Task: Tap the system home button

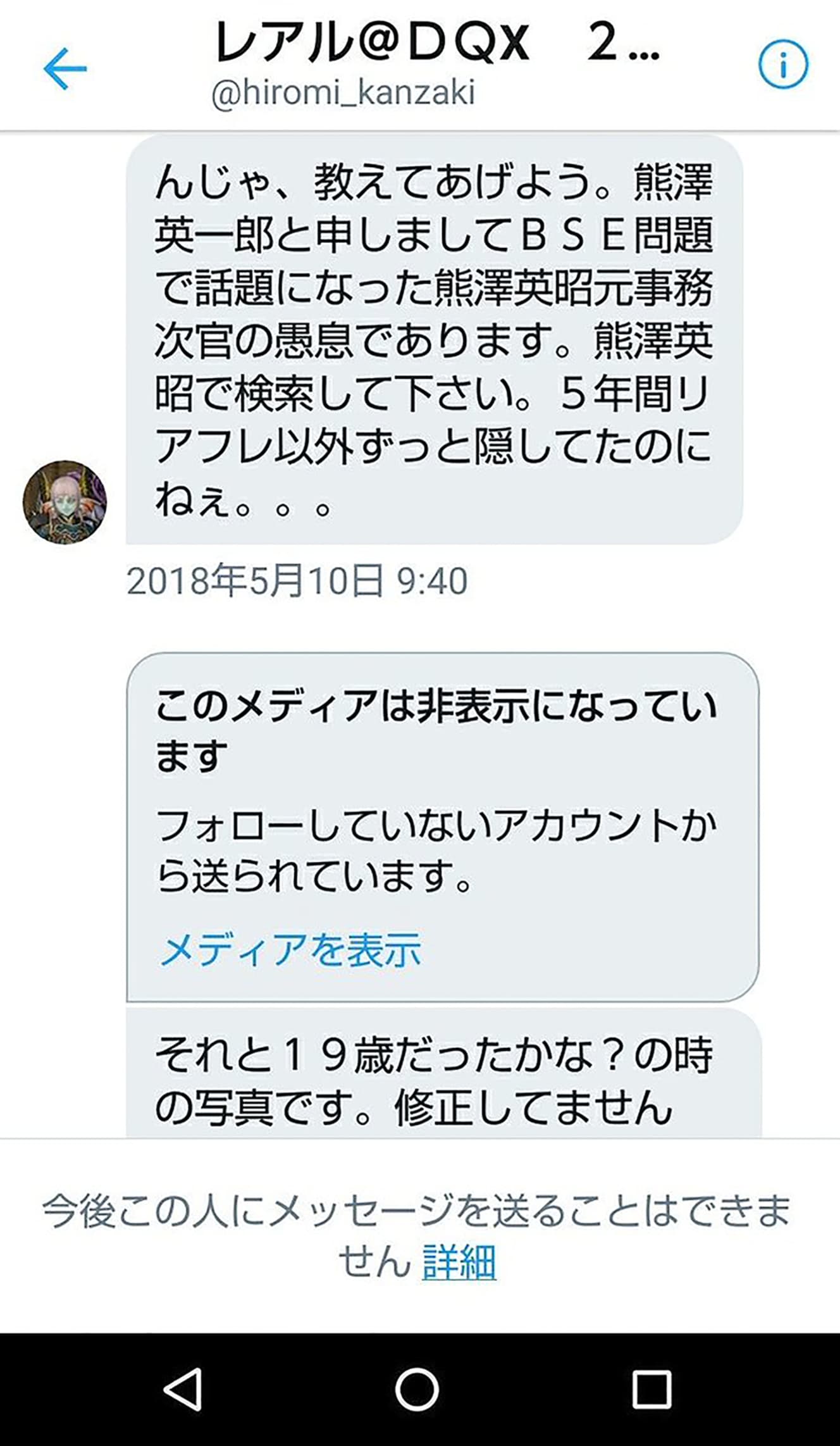Action: tap(417, 1390)
